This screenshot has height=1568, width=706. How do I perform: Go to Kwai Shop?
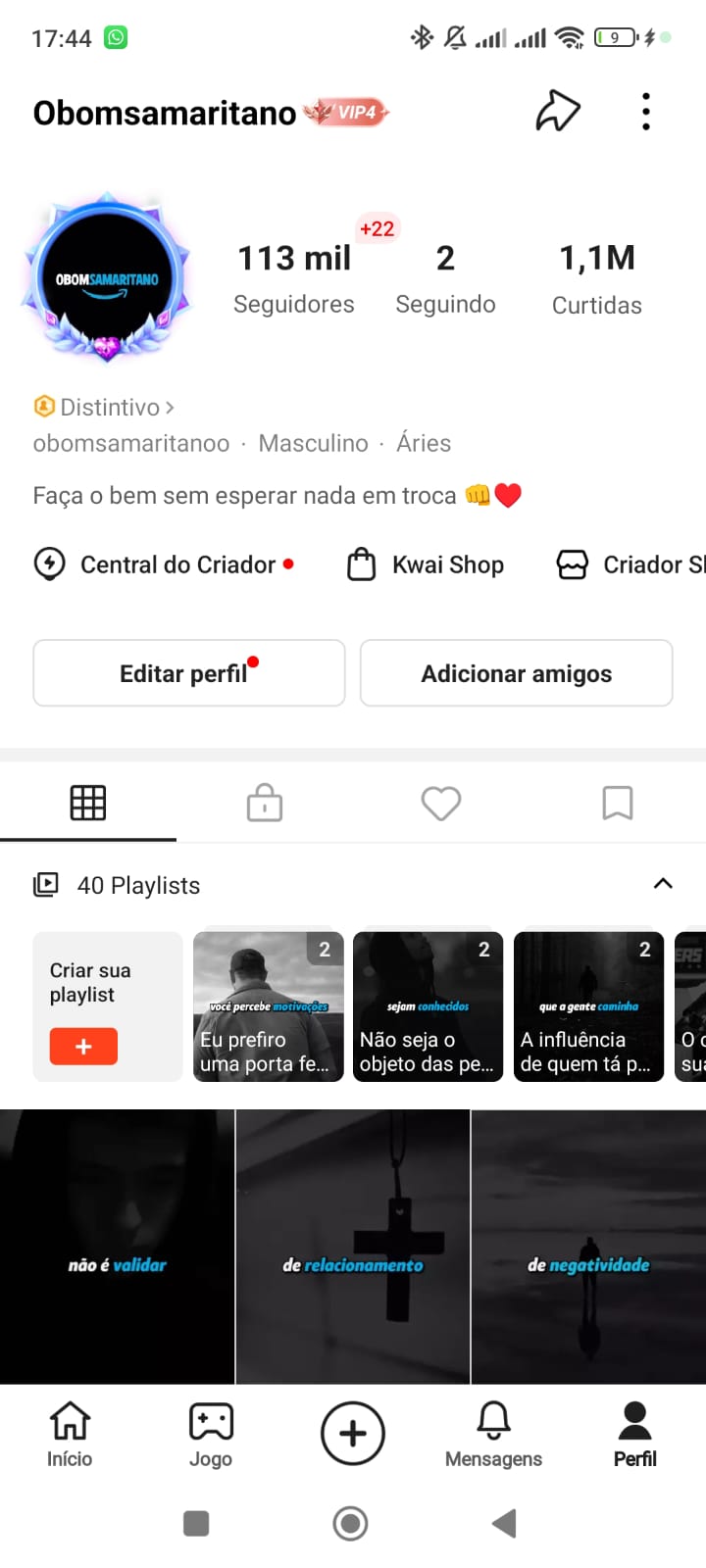(x=427, y=564)
